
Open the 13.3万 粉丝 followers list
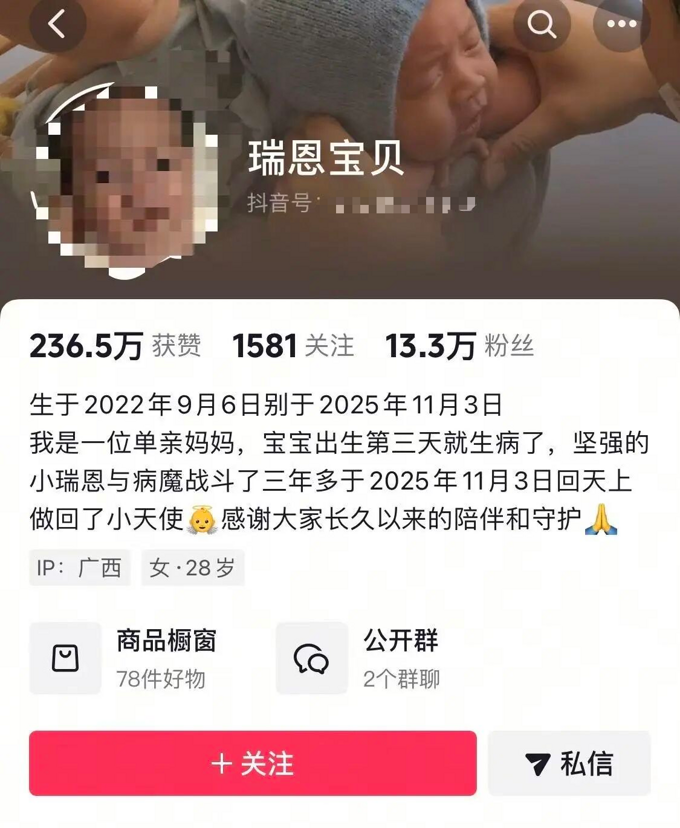(459, 346)
